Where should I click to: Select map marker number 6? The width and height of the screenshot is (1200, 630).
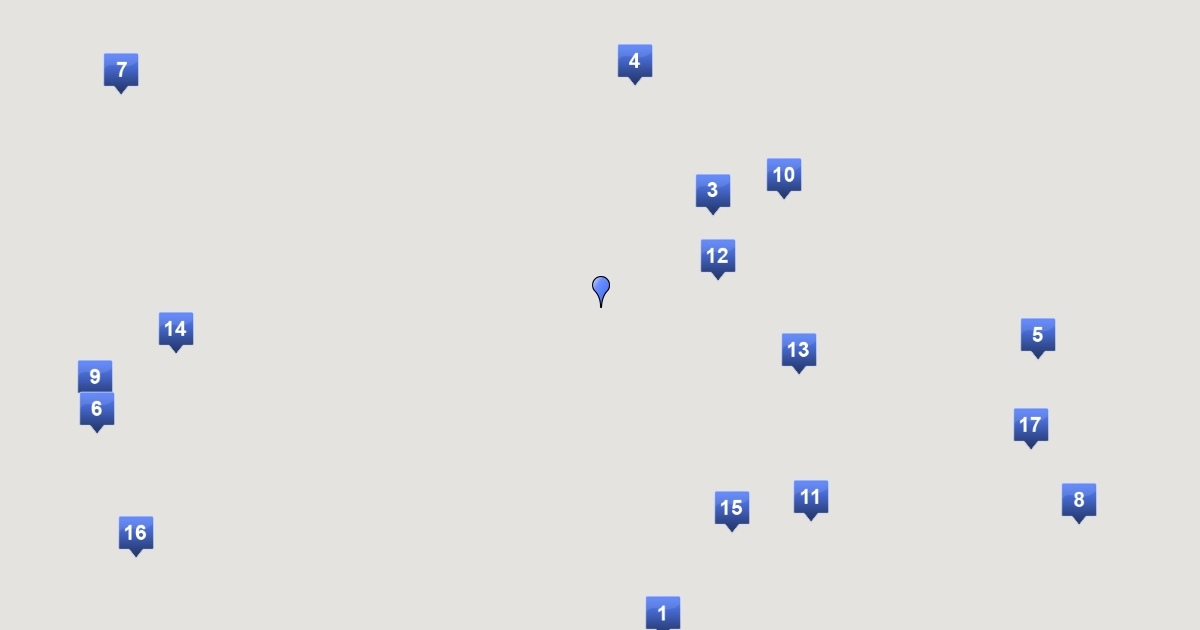click(97, 410)
